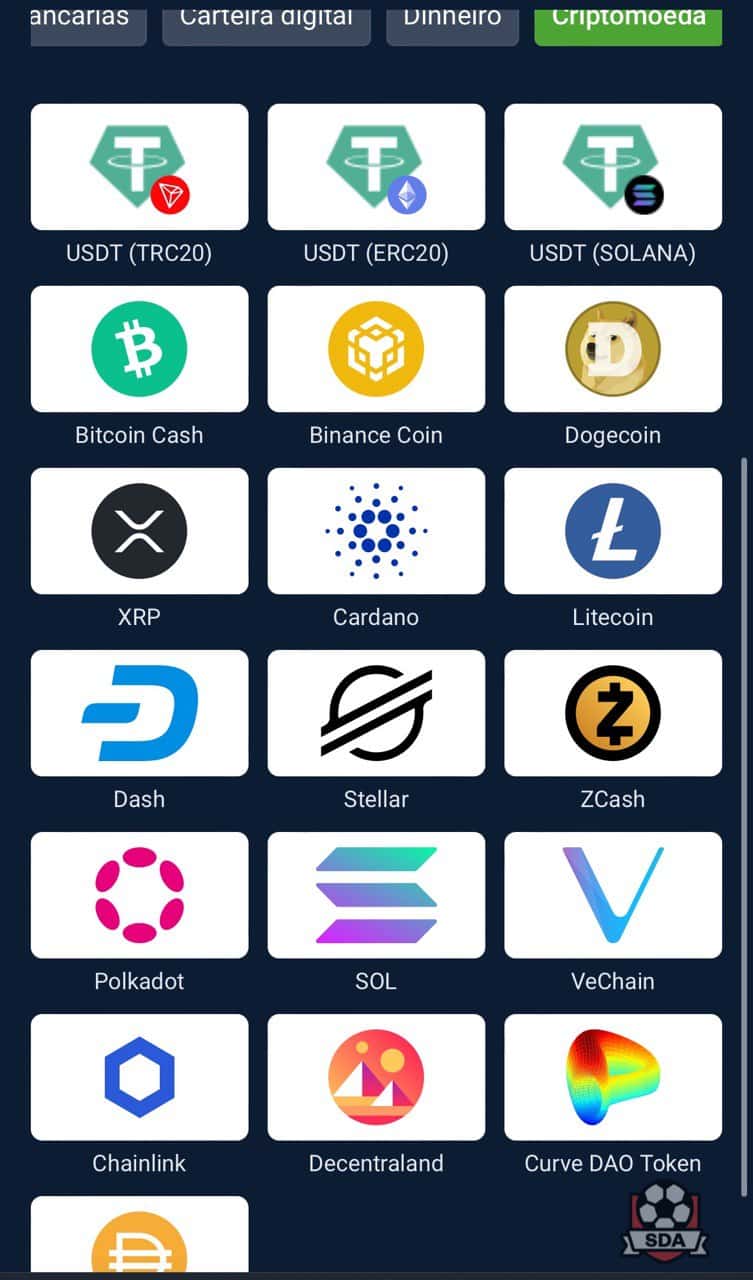Tap the Chainlink tile
753x1280 pixels.
pos(139,1077)
